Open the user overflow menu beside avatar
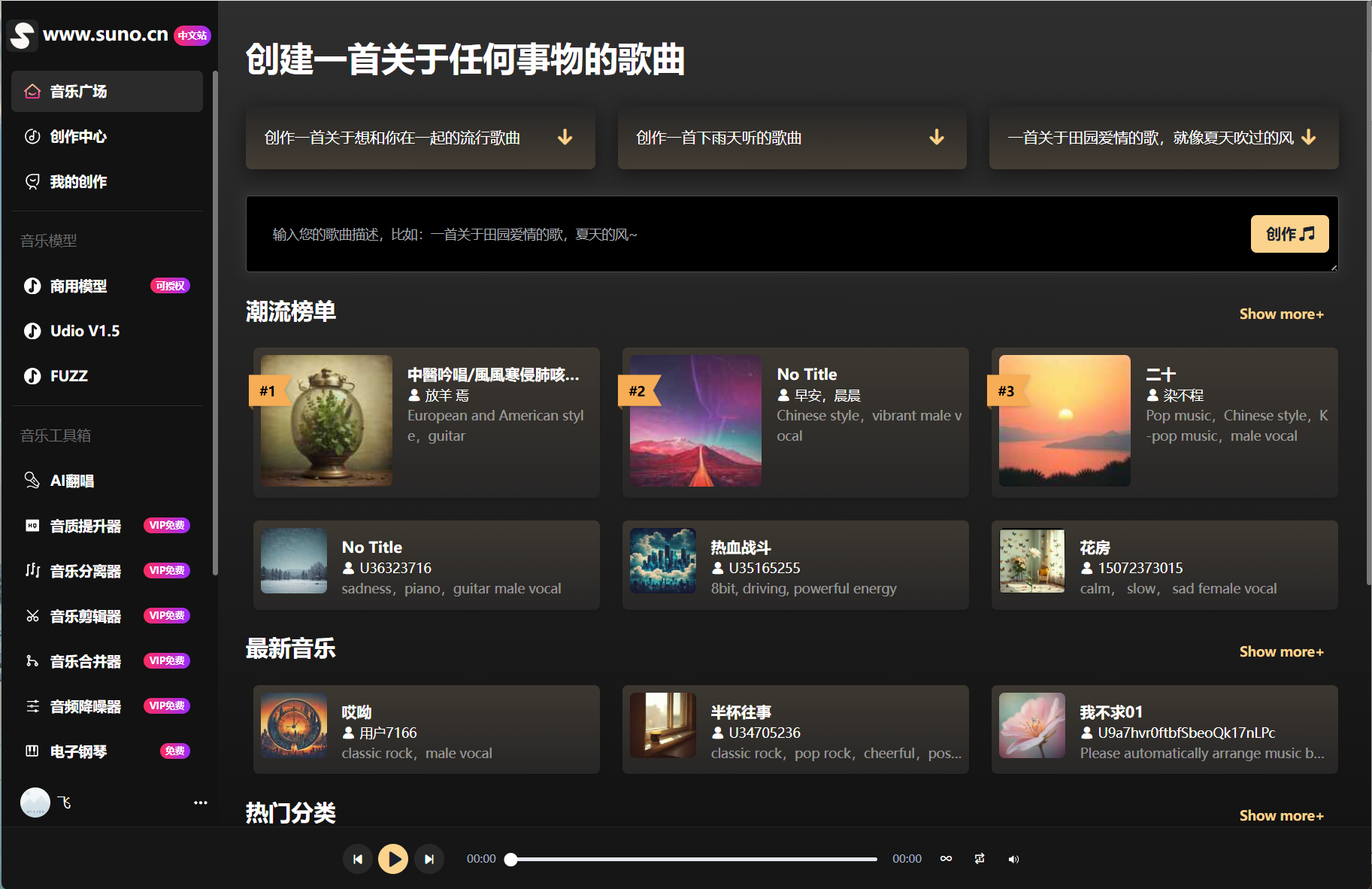Screen dimensions: 1372x889 pos(200,803)
